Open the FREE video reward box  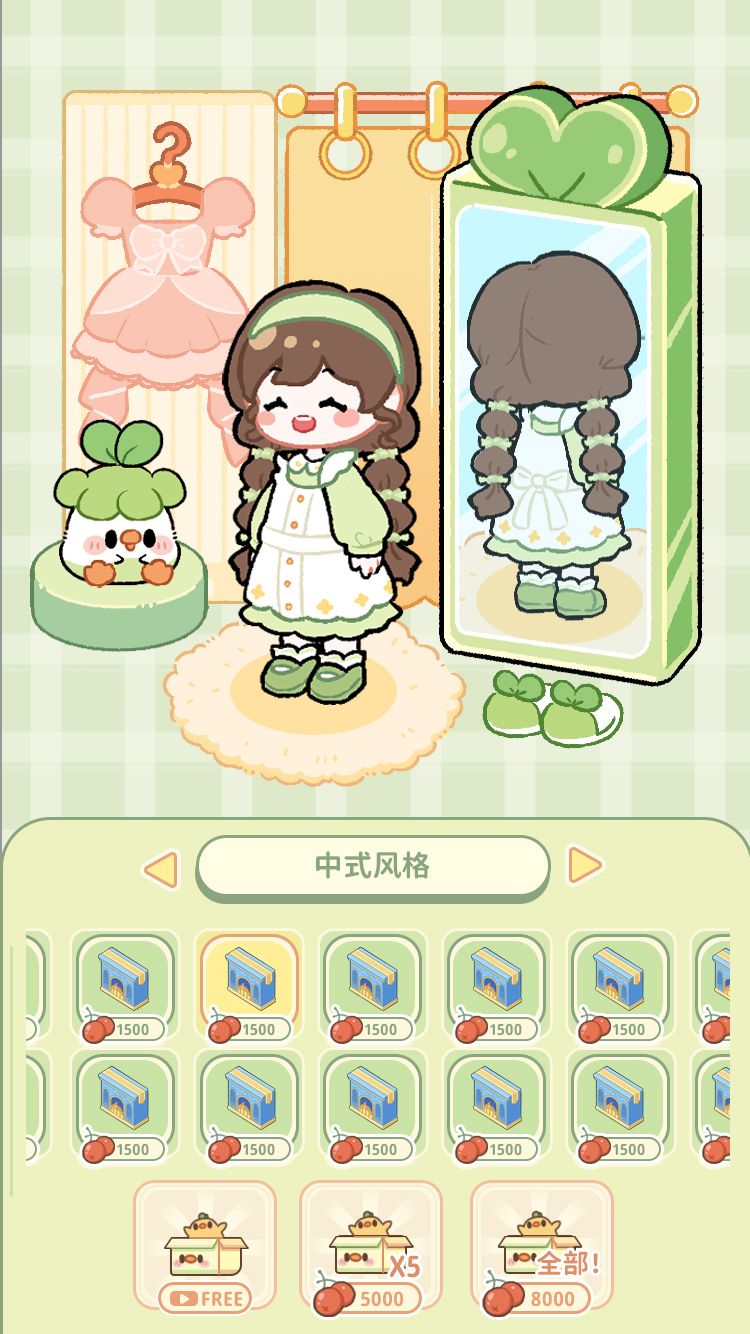click(205, 1247)
